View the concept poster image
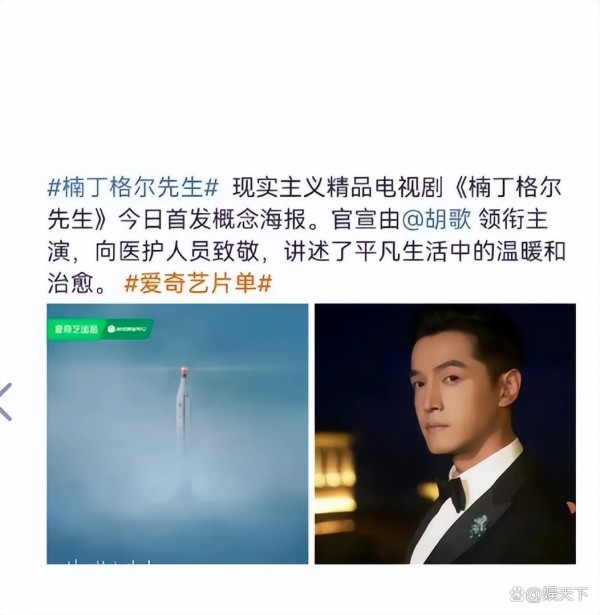The image size is (600, 615). pos(177,433)
